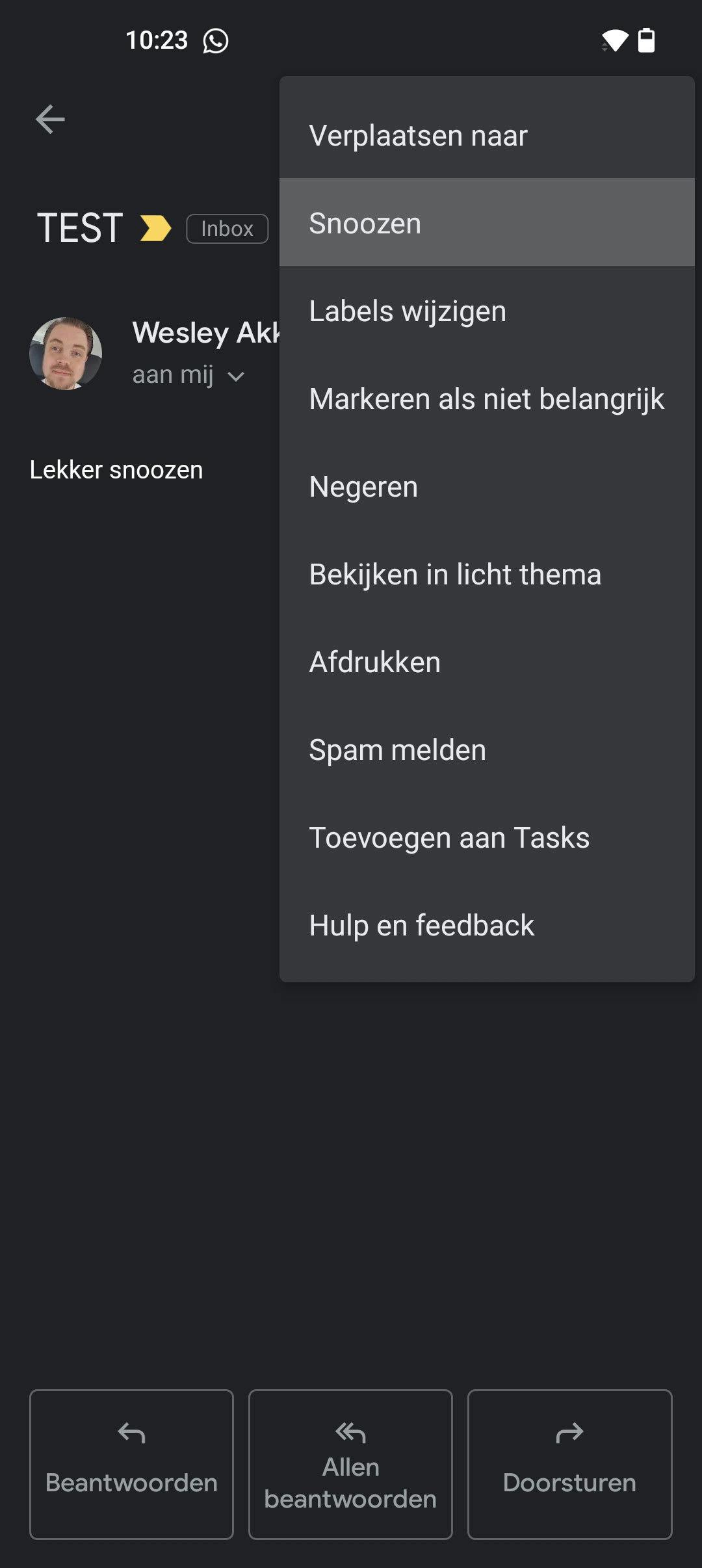Go back with the arrow icon

50,120
